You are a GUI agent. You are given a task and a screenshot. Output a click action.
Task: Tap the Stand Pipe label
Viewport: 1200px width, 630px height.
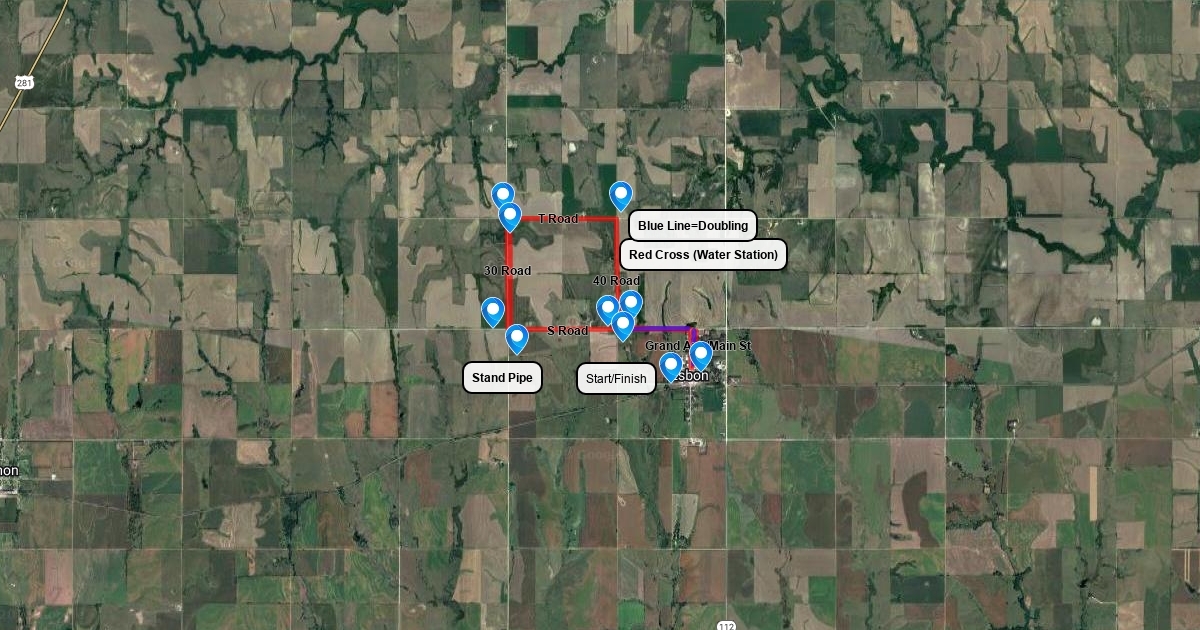pyautogui.click(x=502, y=378)
